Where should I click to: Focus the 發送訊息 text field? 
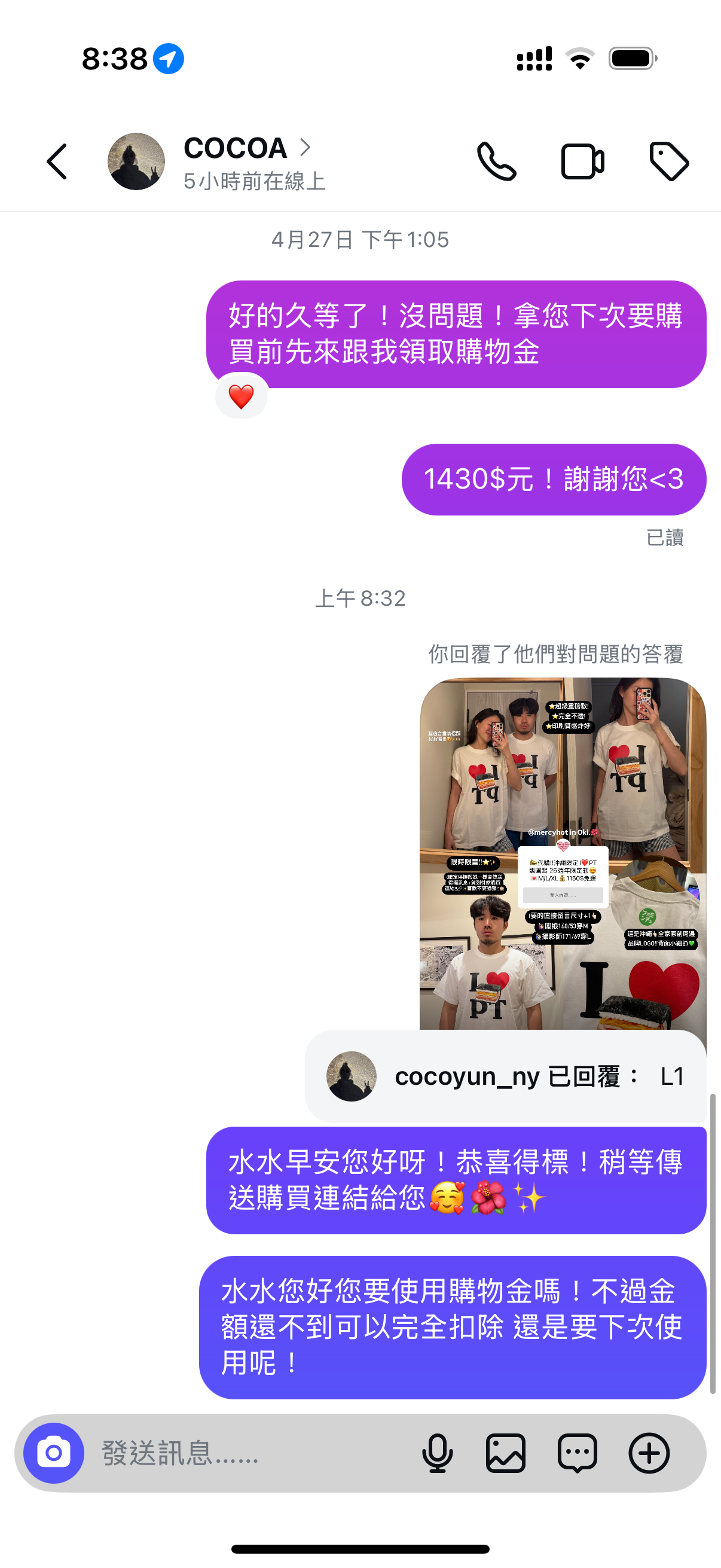point(243,1453)
